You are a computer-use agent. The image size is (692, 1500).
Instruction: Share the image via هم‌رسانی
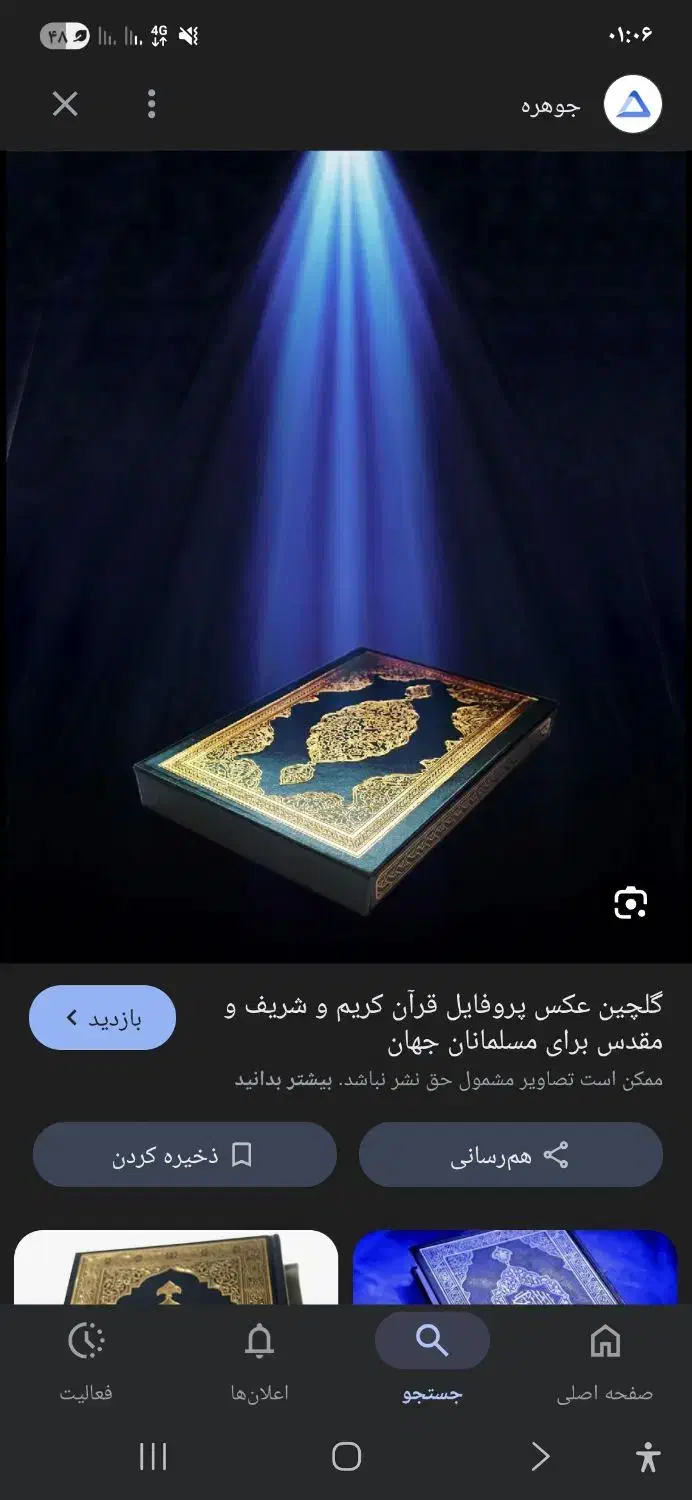click(x=510, y=1155)
